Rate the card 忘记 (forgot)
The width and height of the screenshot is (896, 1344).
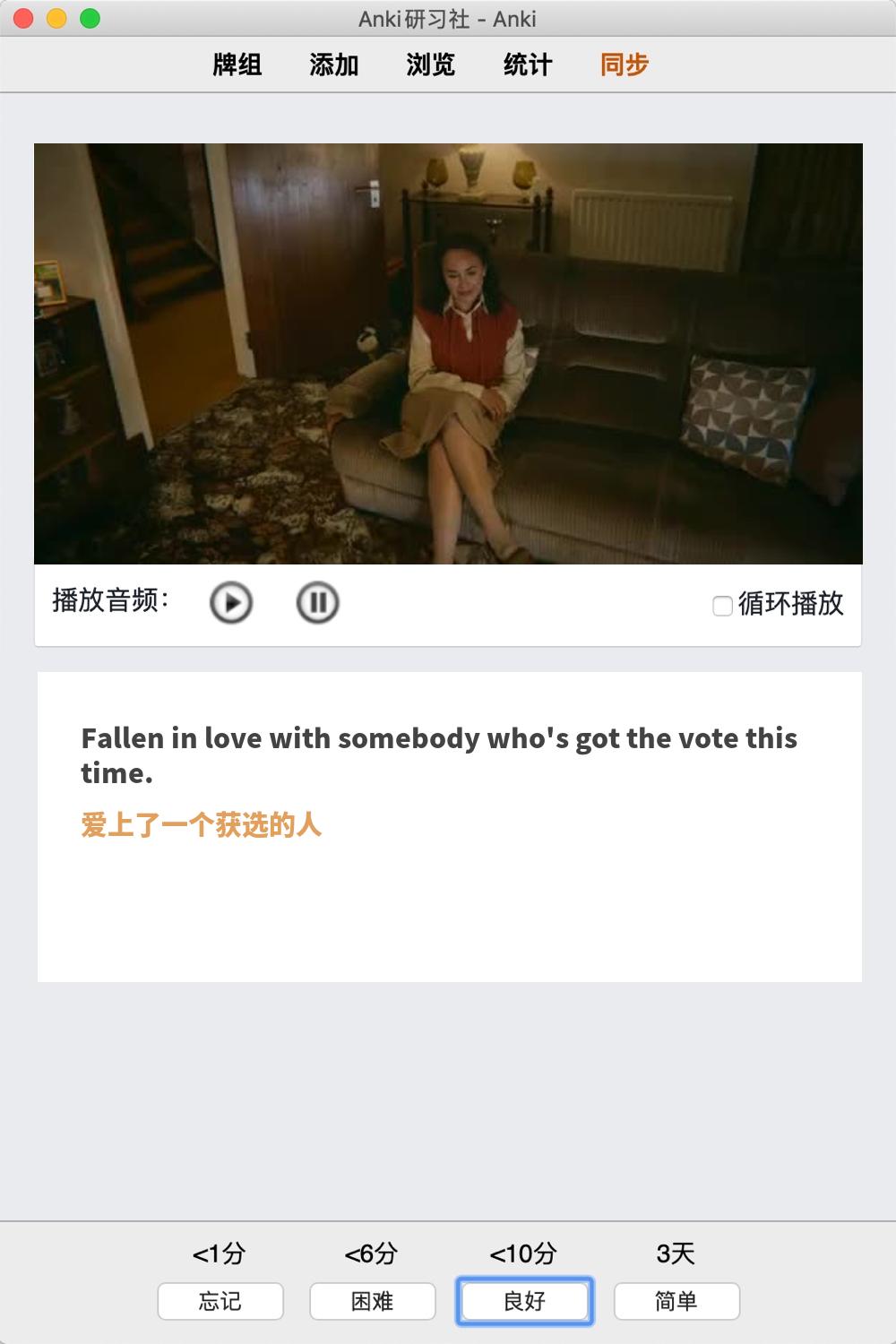tap(220, 1301)
